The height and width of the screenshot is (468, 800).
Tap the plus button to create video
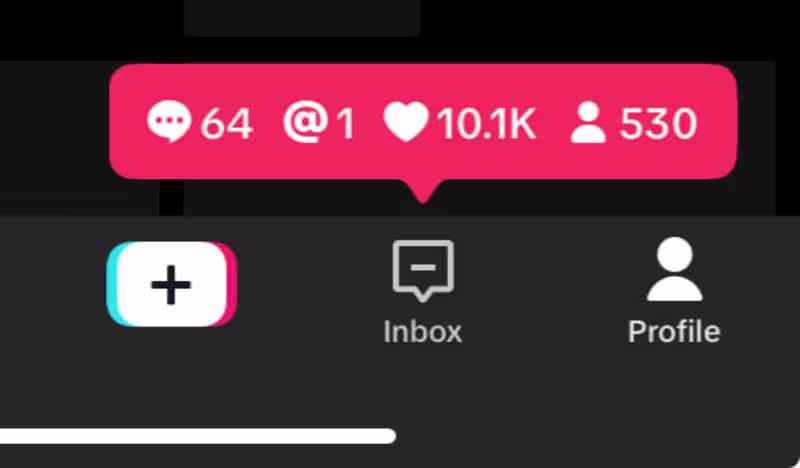tap(171, 284)
